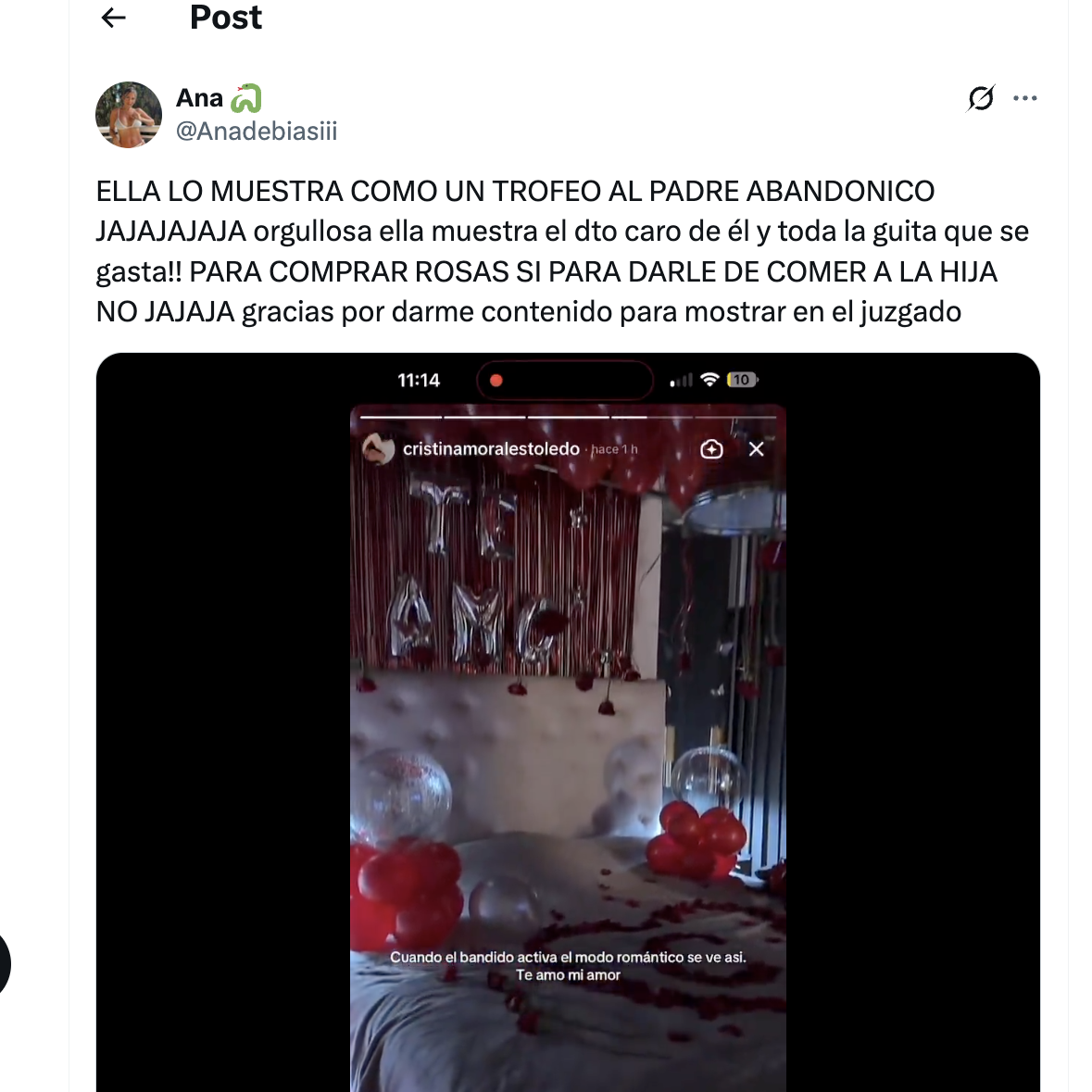The image size is (1092, 1092).
Task: Open the @Anadebiasiii profile handle
Action: (257, 132)
